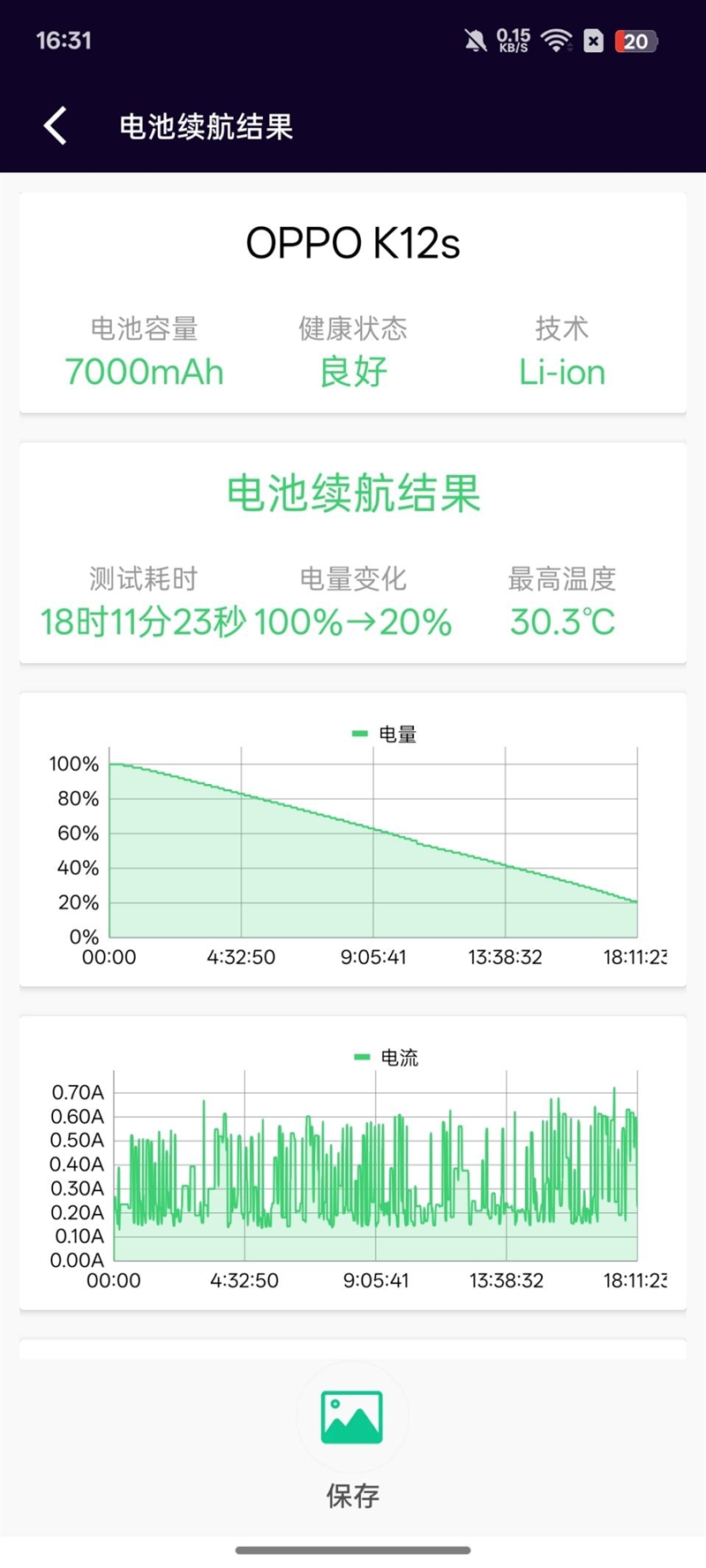Go back from the battery results page

[56, 126]
